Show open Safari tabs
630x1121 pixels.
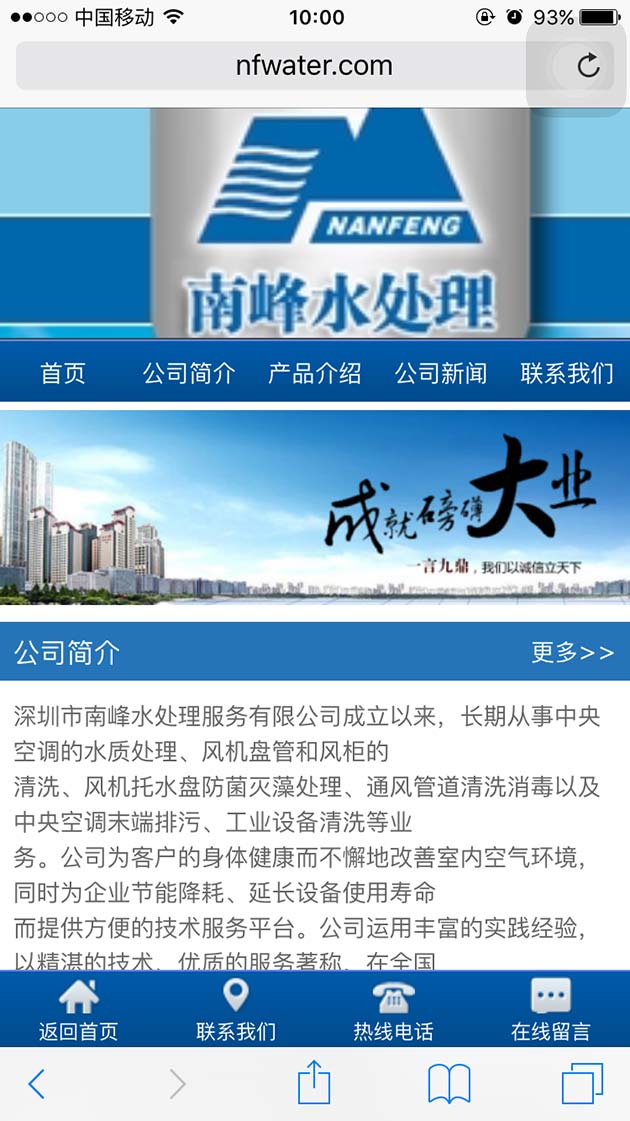582,1084
